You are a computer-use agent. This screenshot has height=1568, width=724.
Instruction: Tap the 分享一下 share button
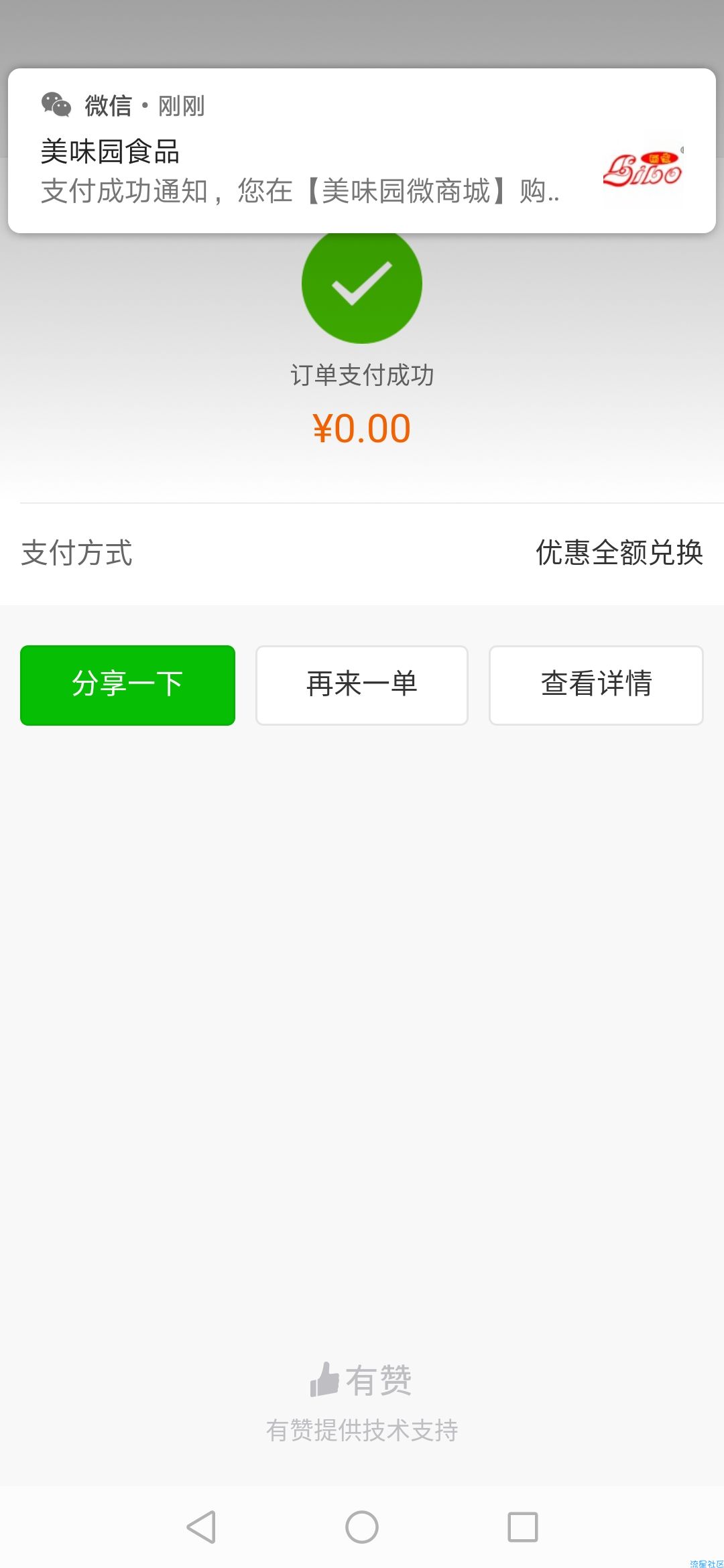click(x=127, y=685)
